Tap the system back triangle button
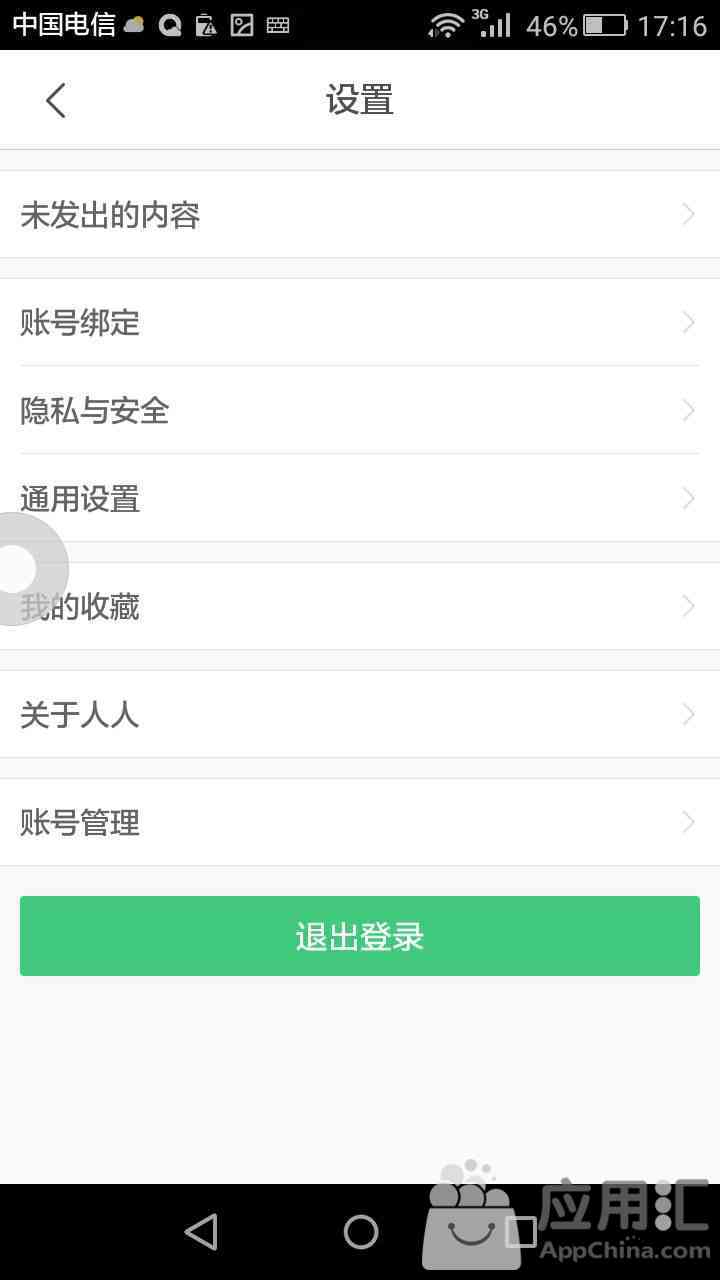The width and height of the screenshot is (720, 1280). (202, 1232)
